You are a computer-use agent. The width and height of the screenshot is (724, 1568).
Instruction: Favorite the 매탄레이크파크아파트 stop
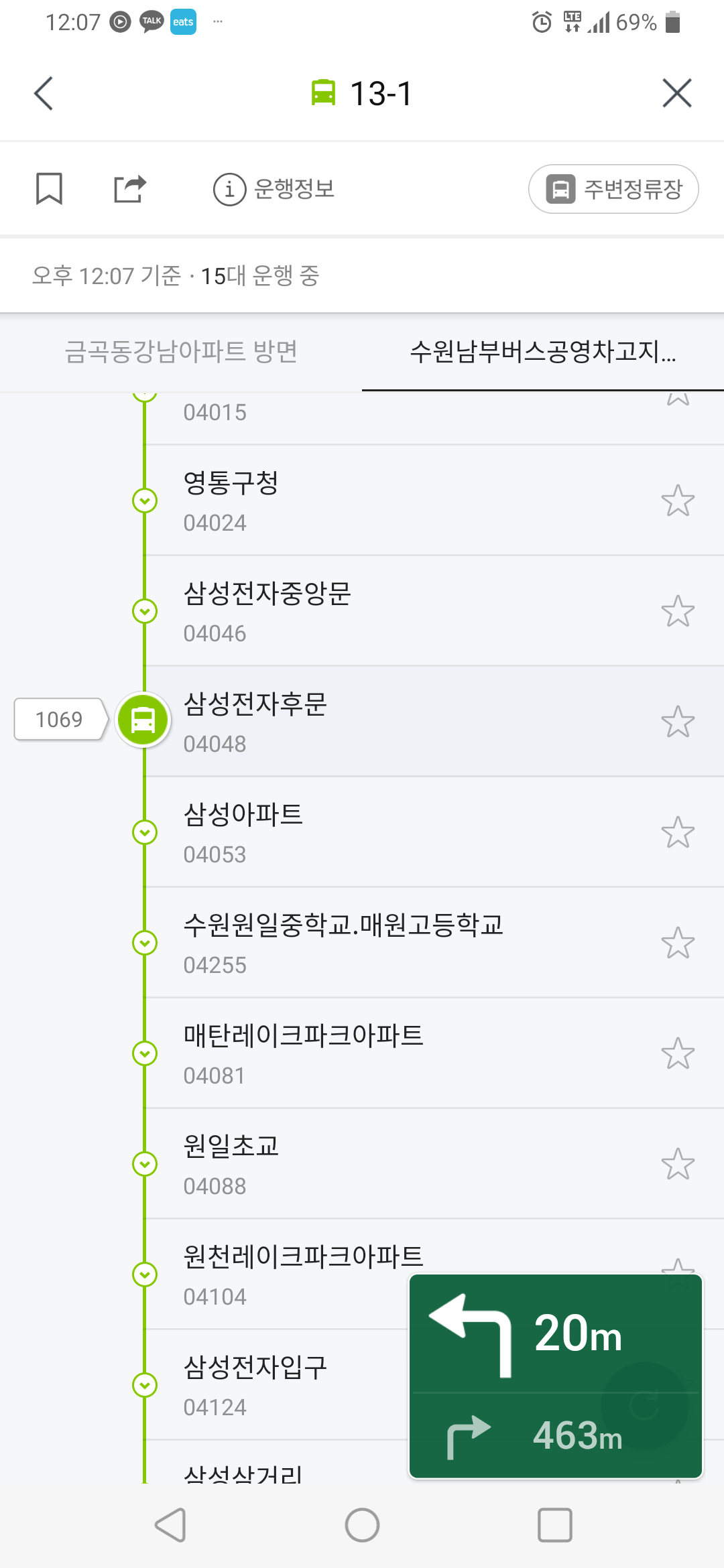(x=678, y=1053)
